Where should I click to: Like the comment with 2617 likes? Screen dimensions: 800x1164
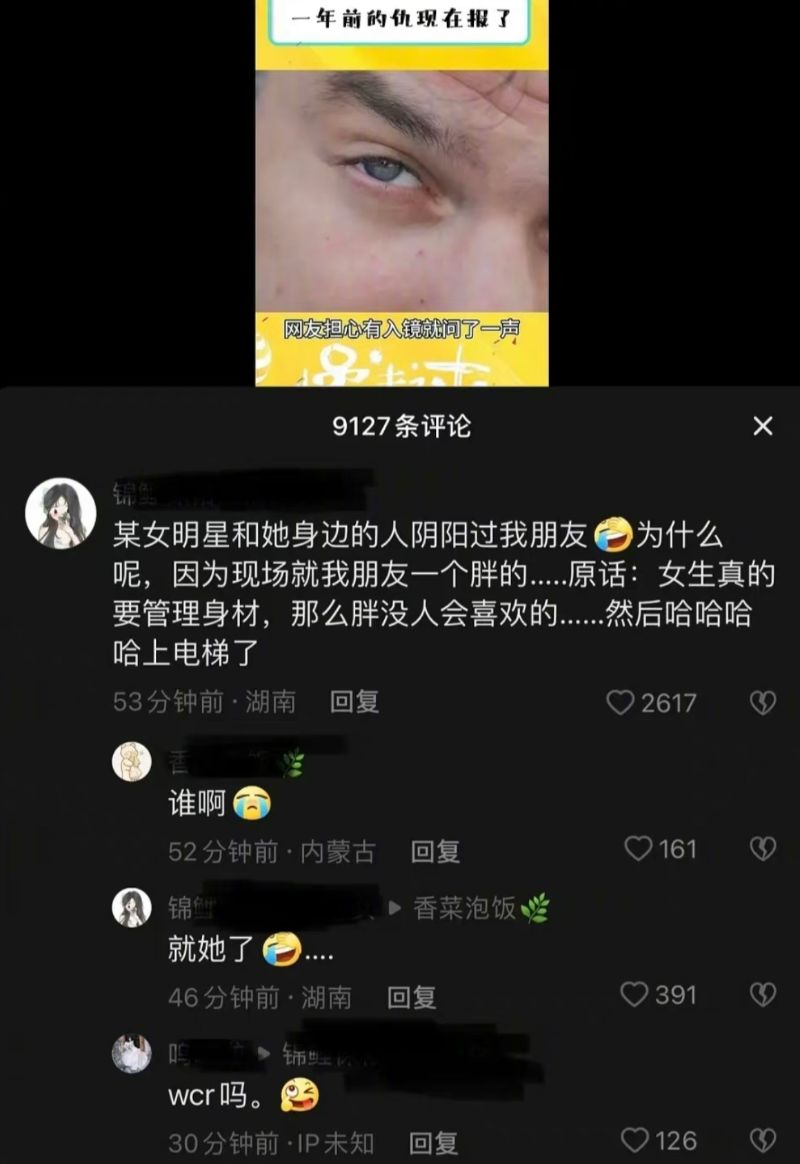(621, 703)
